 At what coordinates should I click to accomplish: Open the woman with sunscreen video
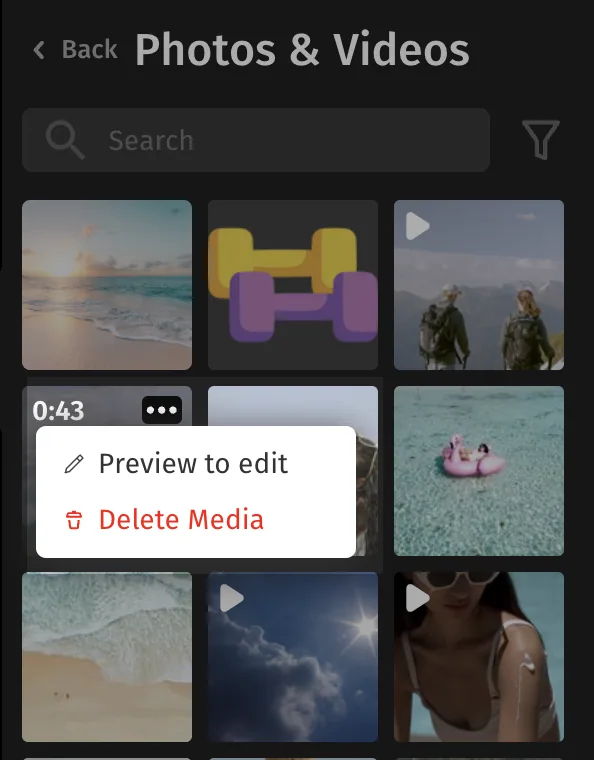click(479, 657)
